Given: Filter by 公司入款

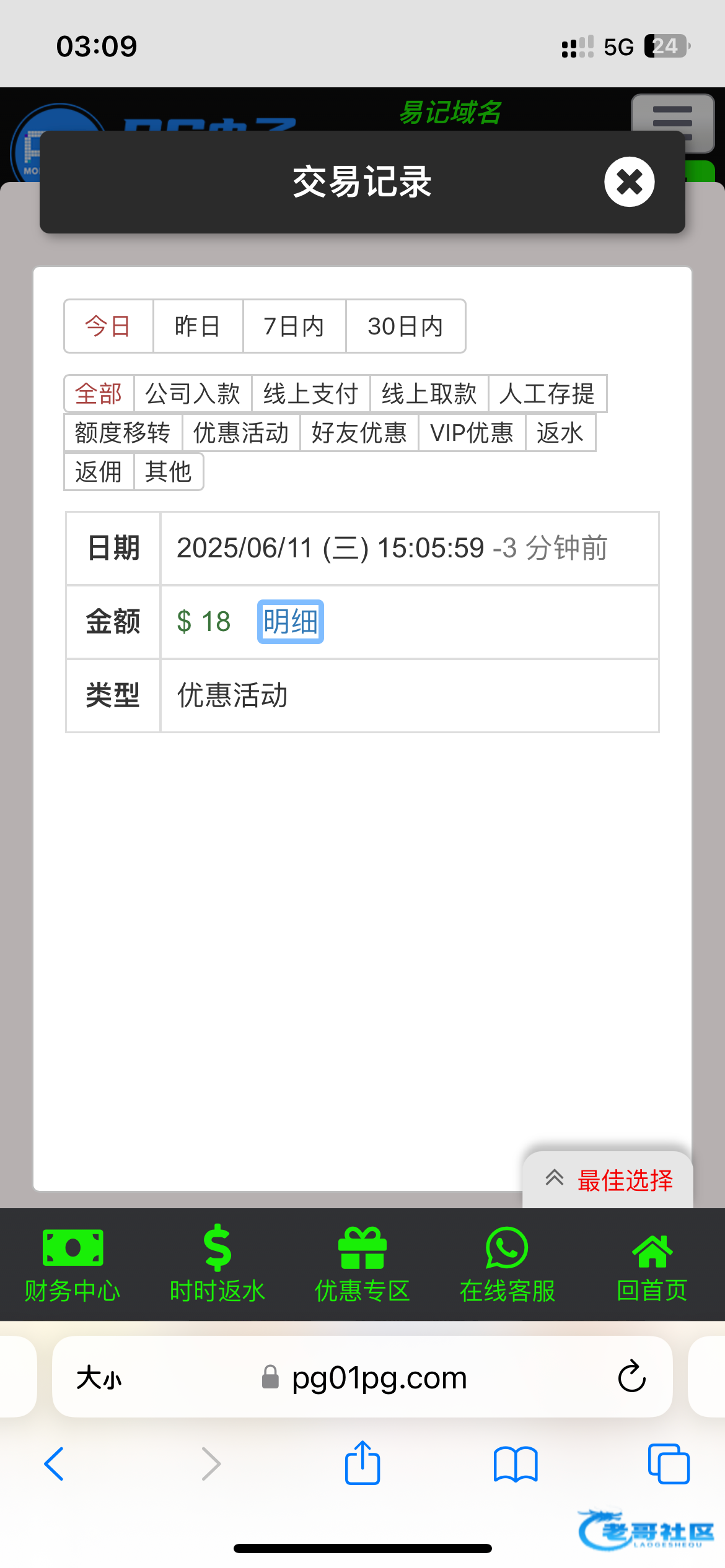Looking at the screenshot, I should [193, 394].
